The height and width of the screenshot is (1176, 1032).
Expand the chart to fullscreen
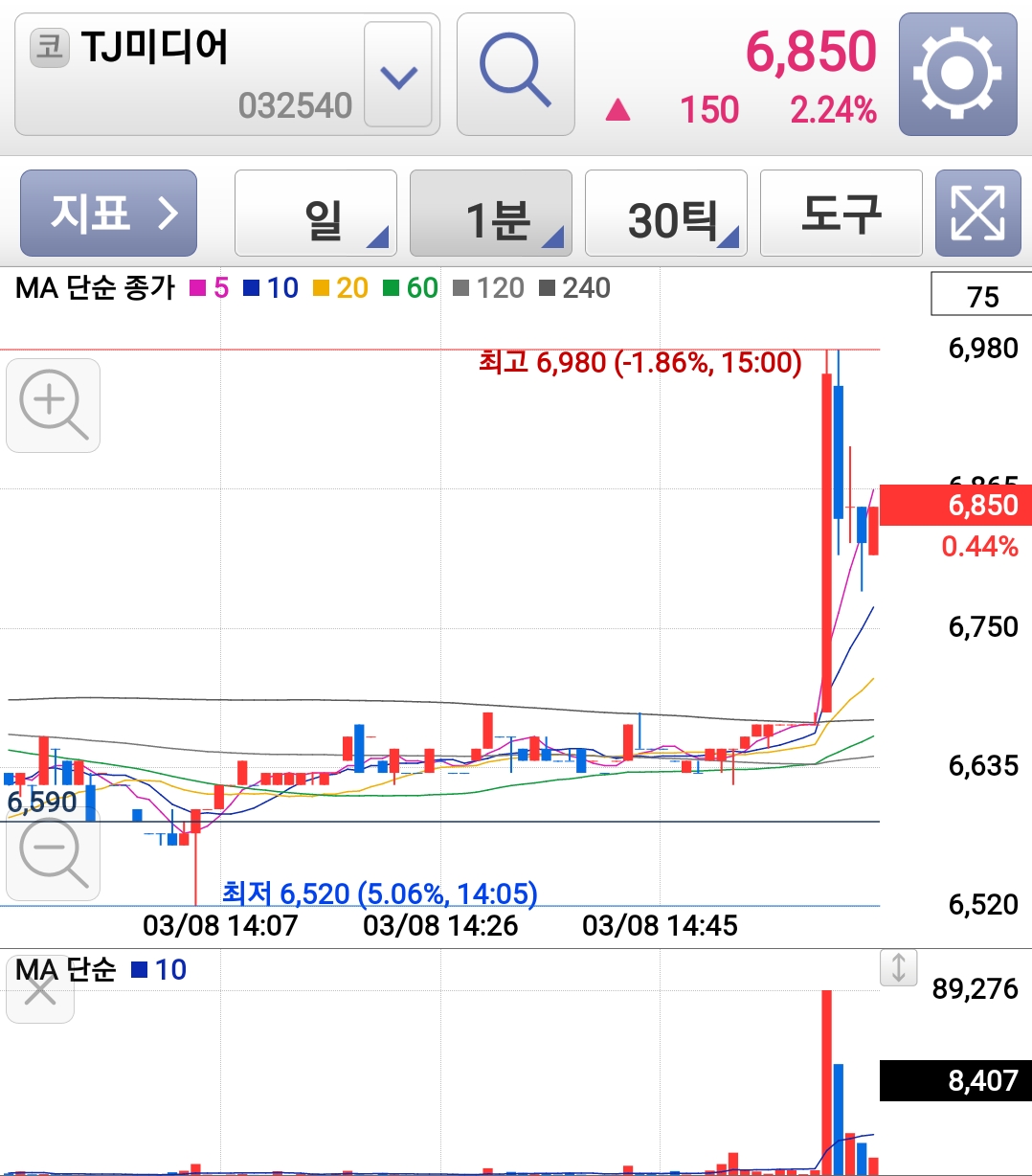point(977,214)
